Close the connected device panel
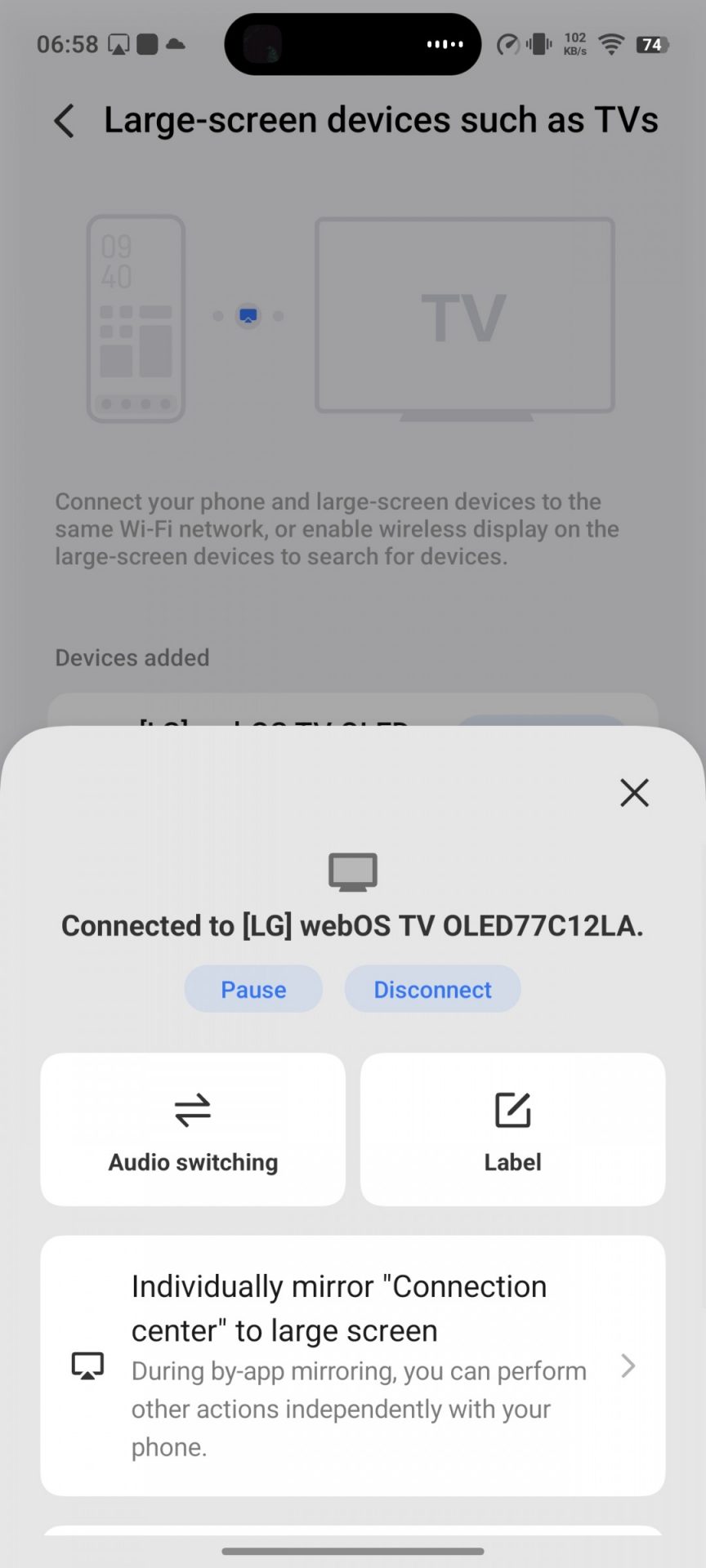Screen dimensions: 706x1568 point(634,792)
